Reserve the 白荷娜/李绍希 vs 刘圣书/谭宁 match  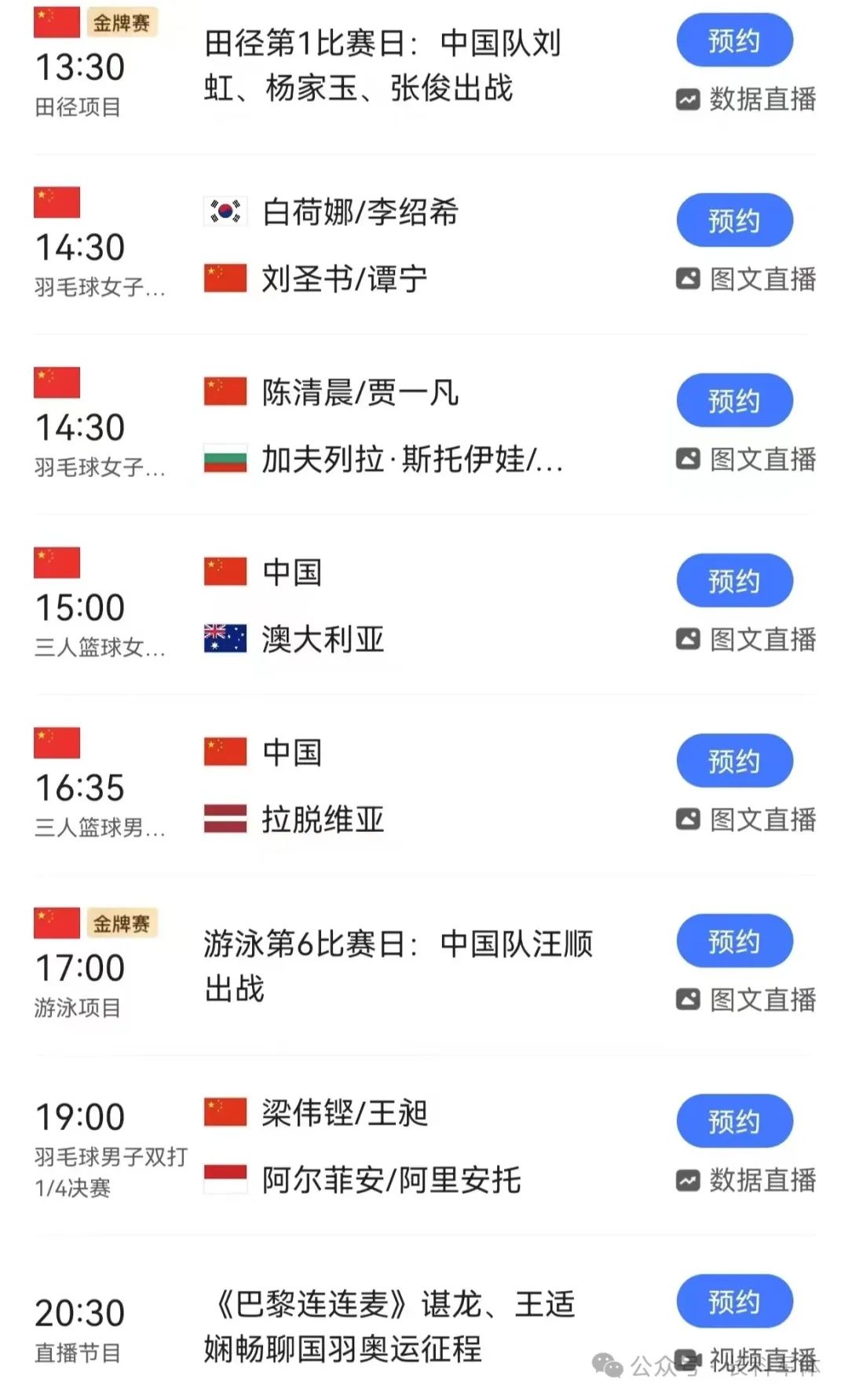(734, 221)
